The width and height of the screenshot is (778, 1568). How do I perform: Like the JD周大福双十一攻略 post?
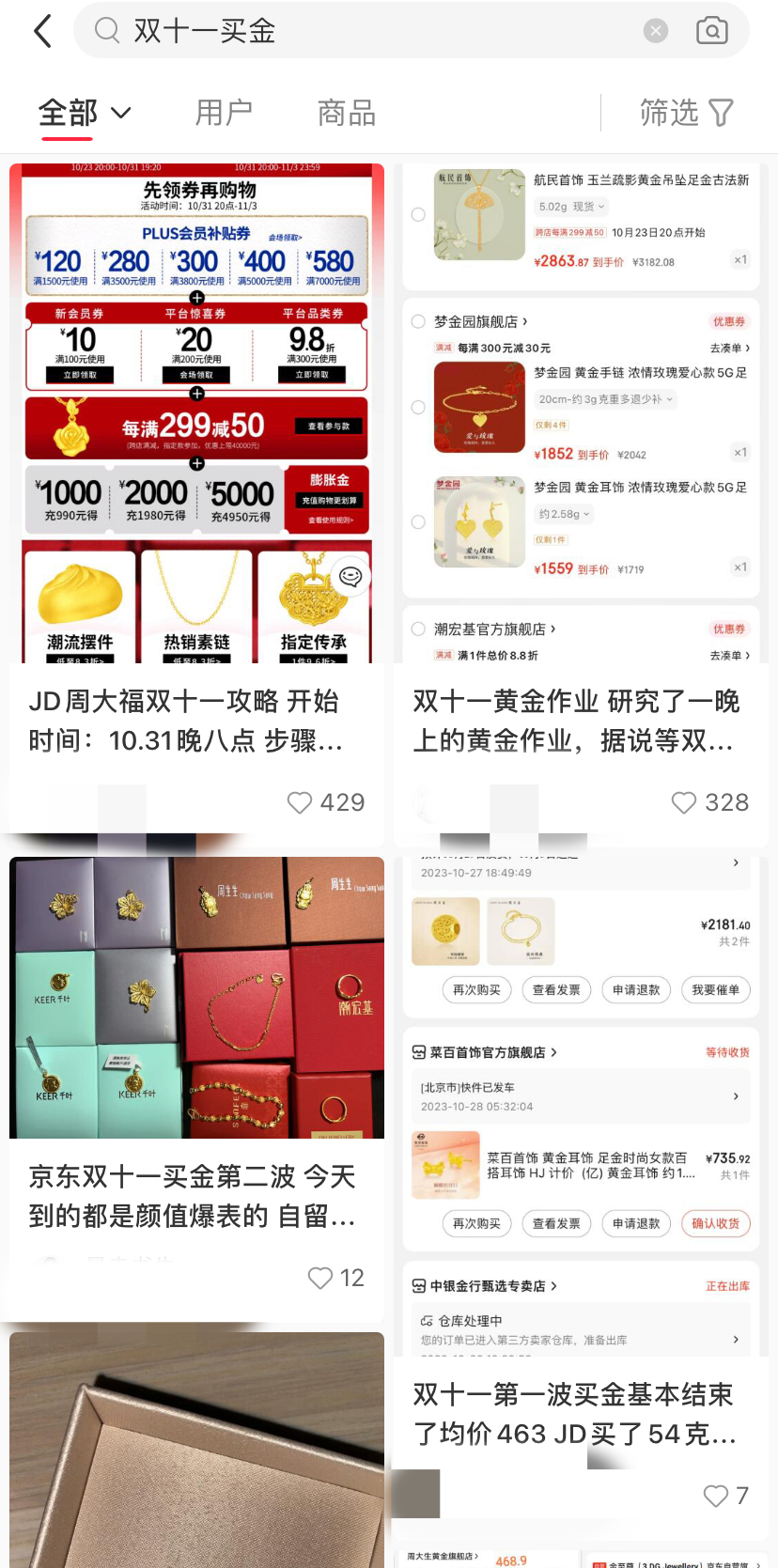[x=300, y=802]
